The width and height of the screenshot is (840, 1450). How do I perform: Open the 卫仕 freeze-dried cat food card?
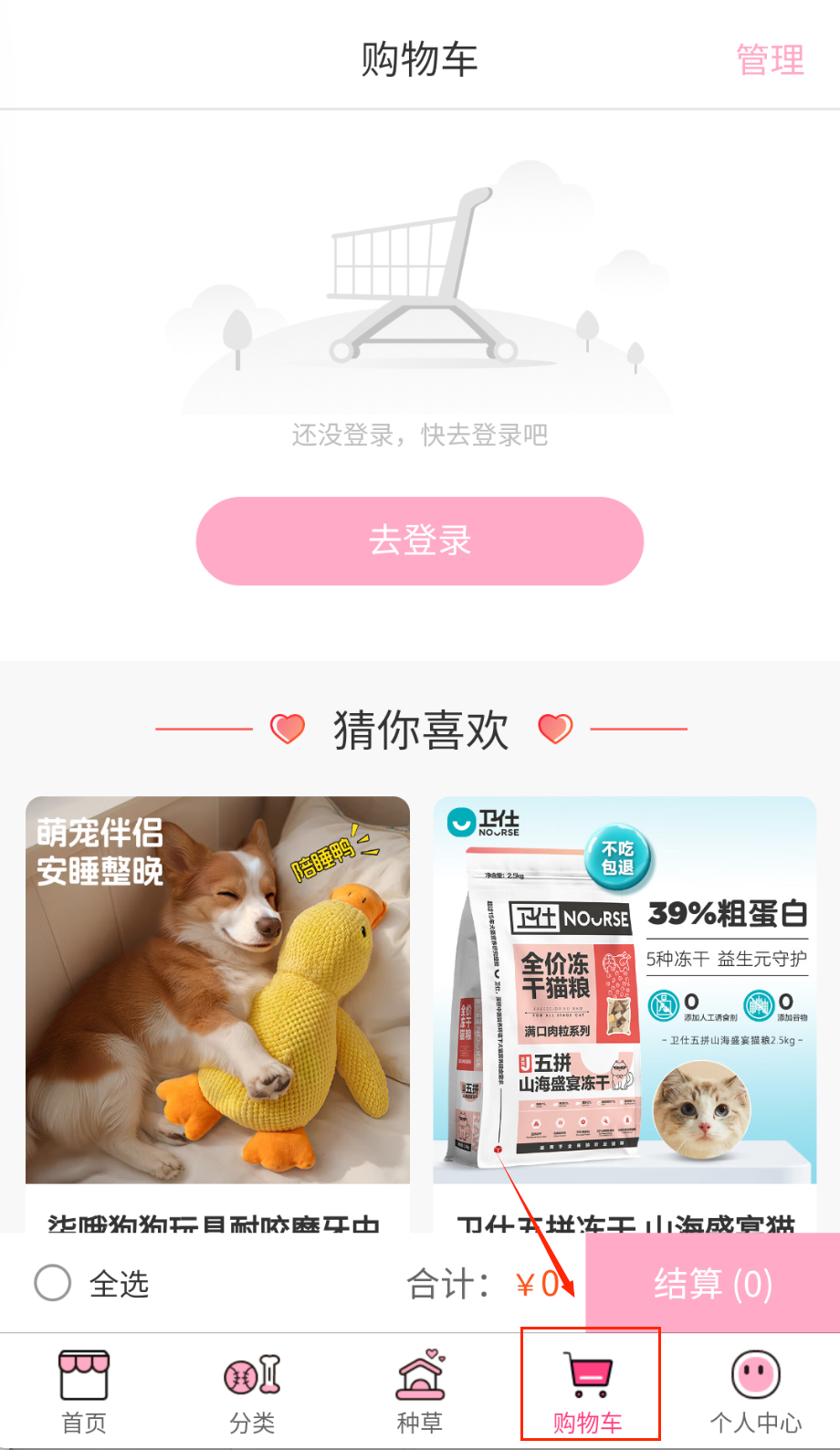click(x=625, y=991)
